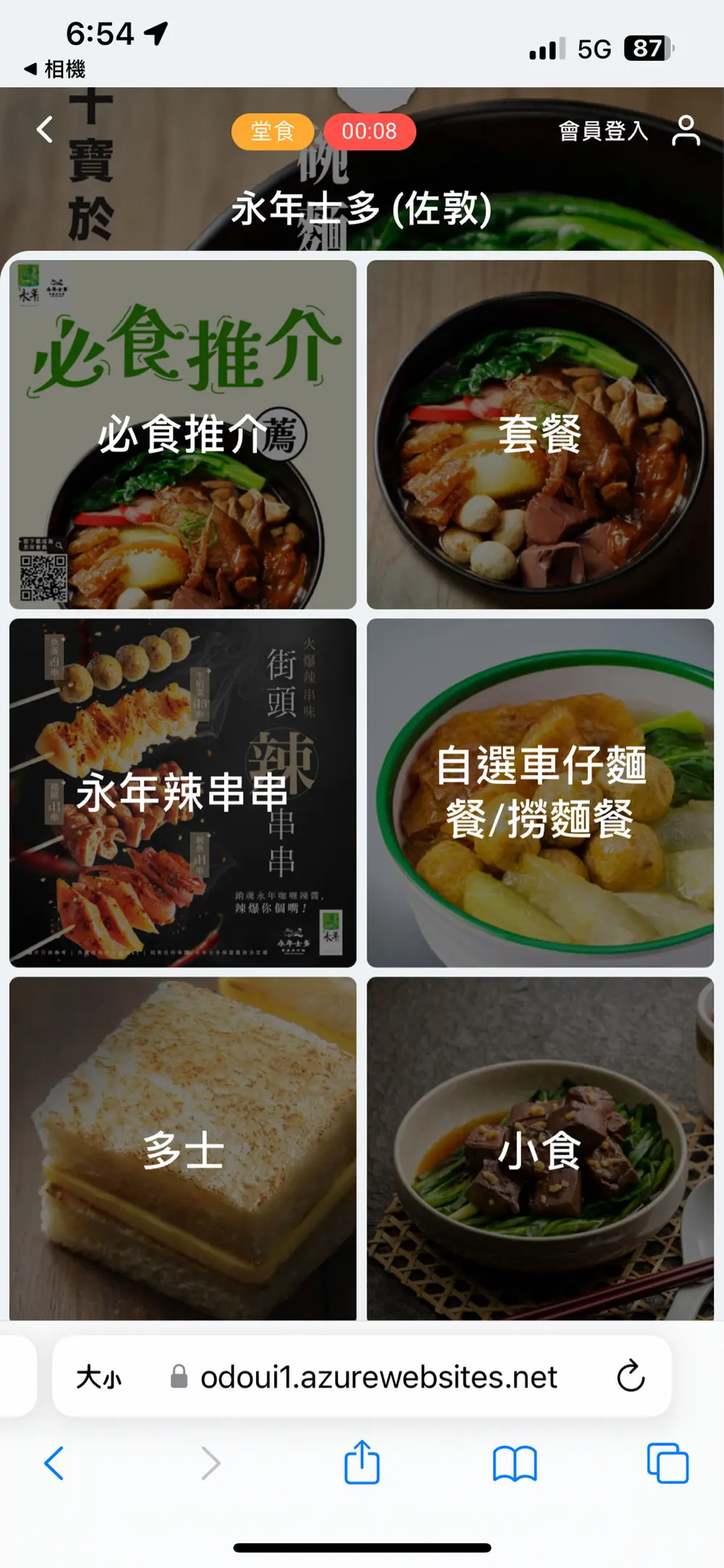Return to the 相機 app

tap(55, 69)
